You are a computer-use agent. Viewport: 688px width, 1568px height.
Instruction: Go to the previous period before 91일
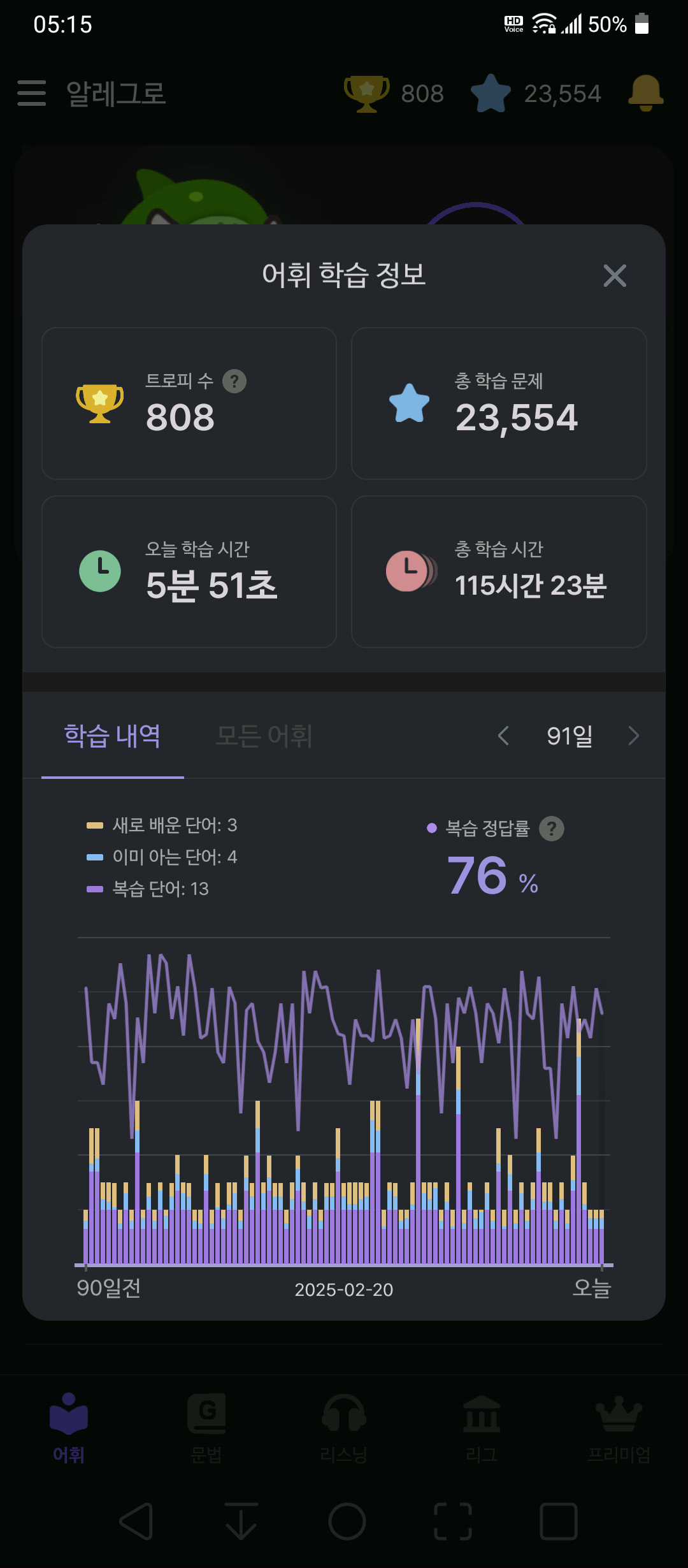[x=503, y=736]
